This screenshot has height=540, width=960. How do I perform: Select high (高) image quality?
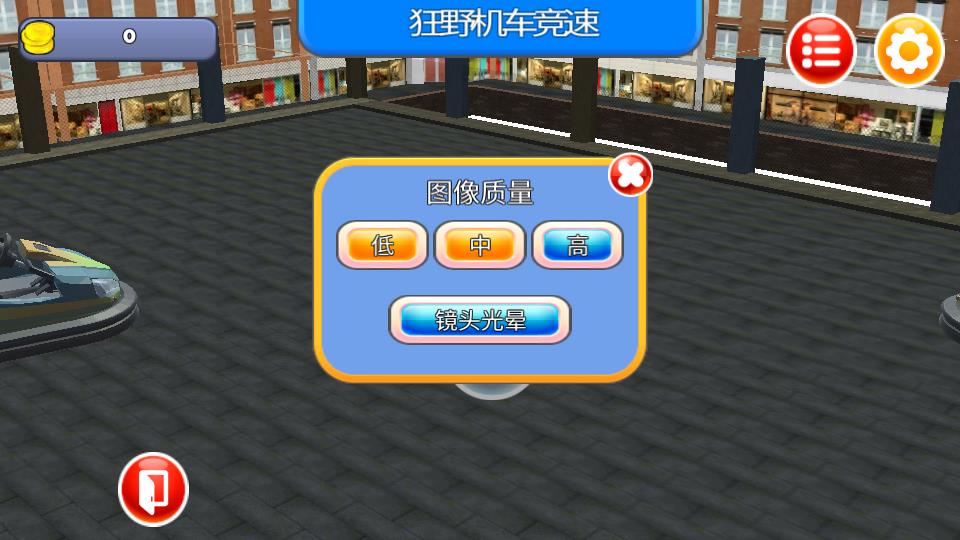[x=578, y=245]
